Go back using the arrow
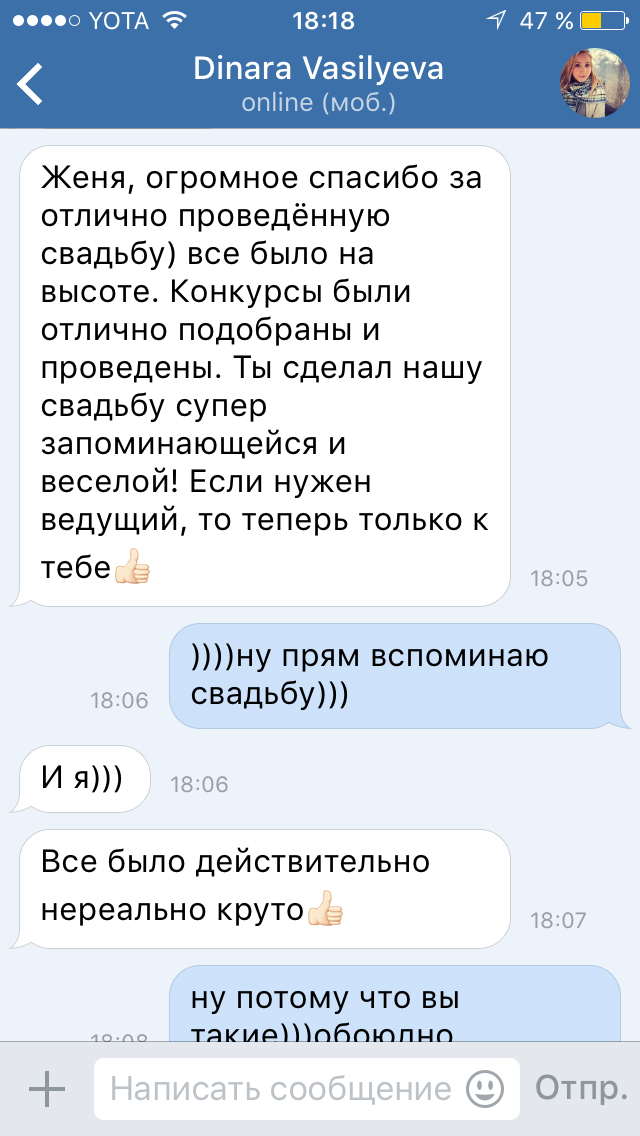Screen dimensions: 640x1136 tap(30, 85)
